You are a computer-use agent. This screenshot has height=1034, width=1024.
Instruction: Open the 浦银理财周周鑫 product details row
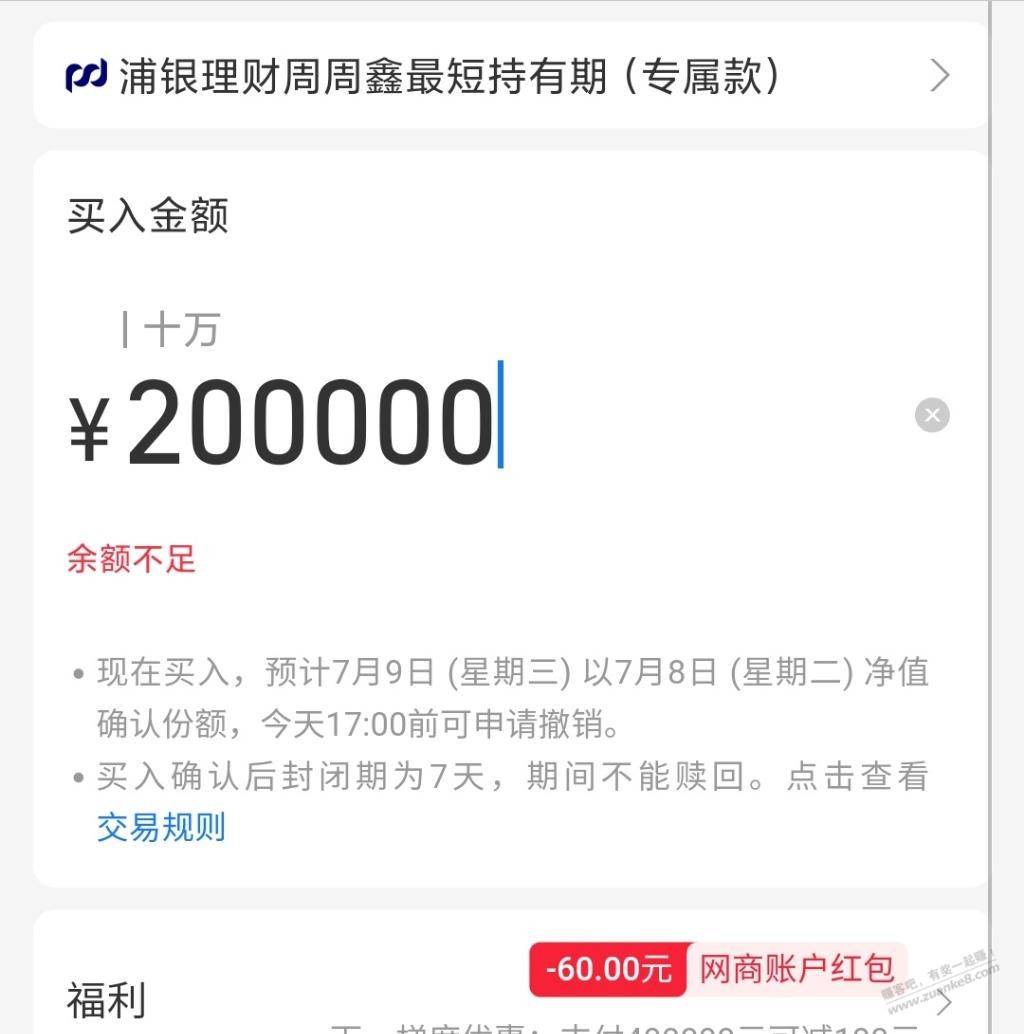click(x=510, y=76)
